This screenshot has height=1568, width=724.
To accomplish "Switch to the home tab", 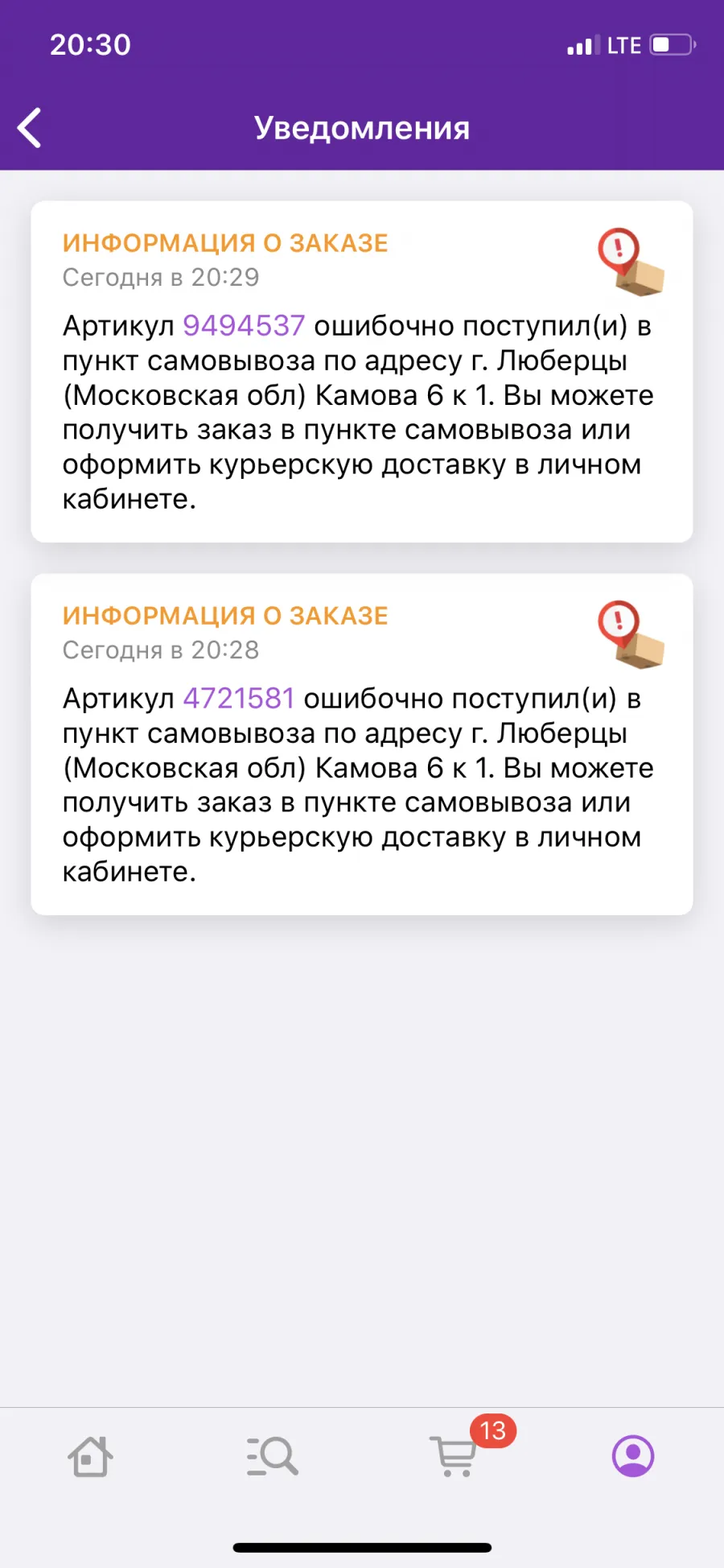I will (90, 1456).
